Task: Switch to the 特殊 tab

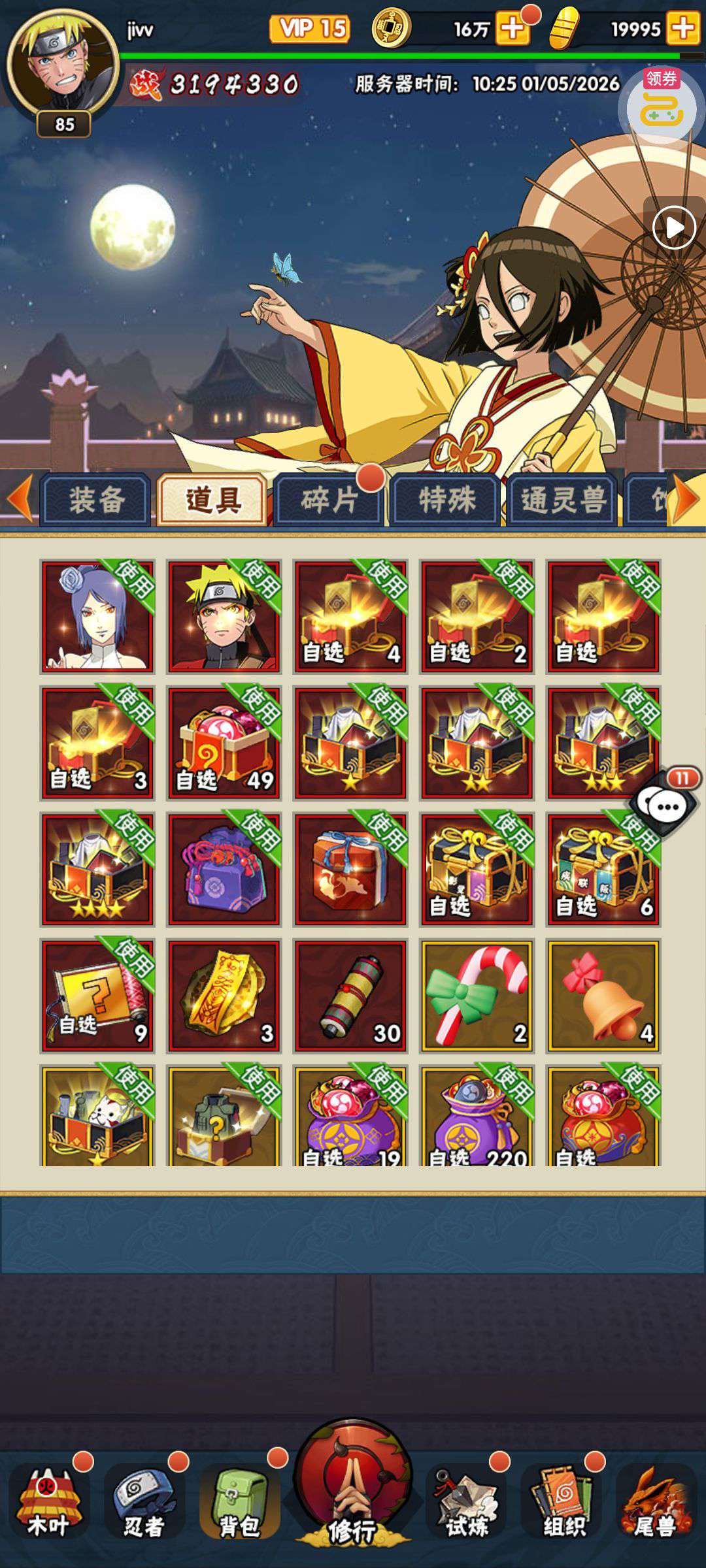Action: (x=446, y=500)
